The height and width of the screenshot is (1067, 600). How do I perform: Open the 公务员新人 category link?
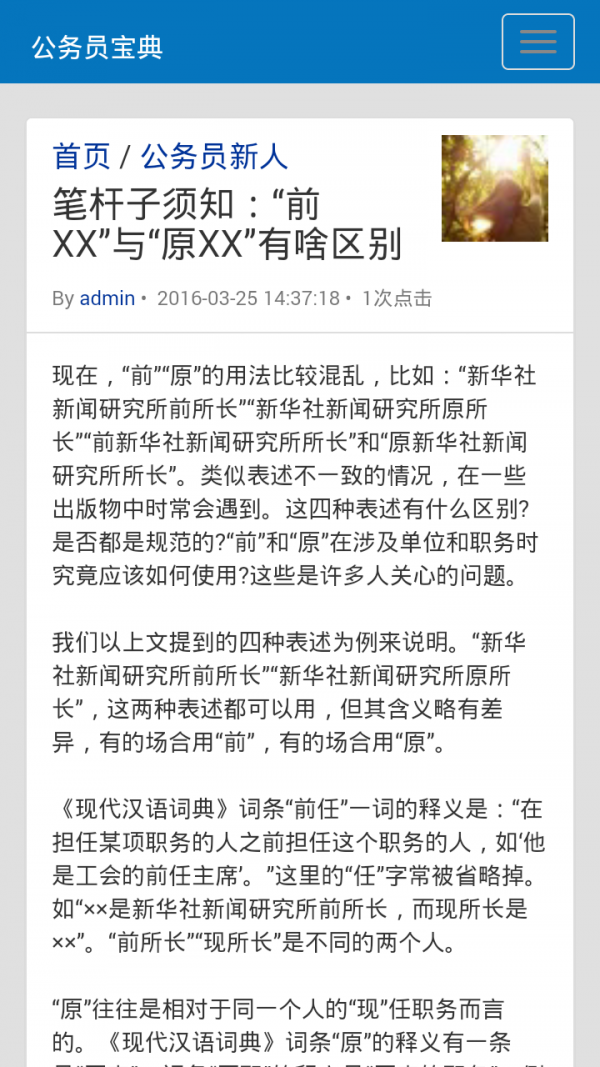tap(214, 157)
